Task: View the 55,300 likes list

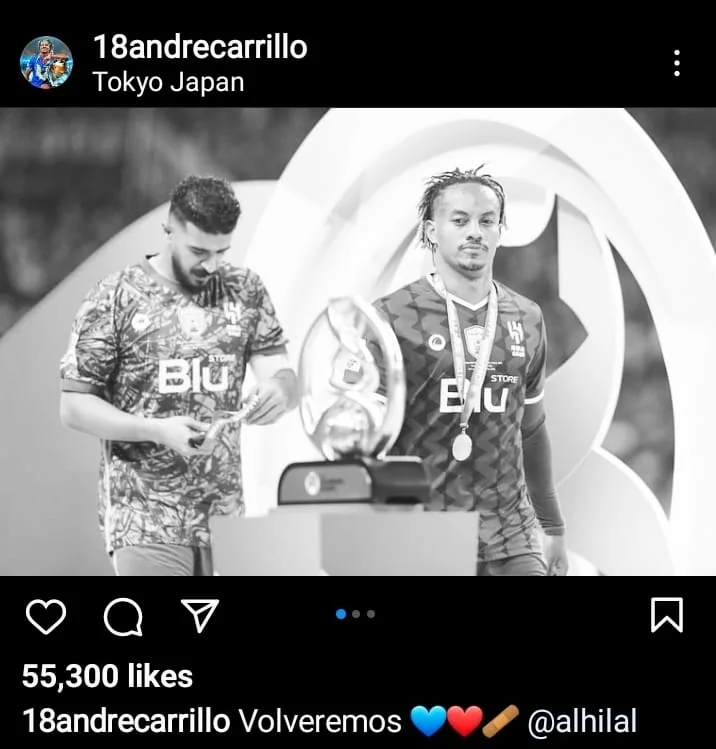Action: [107, 677]
